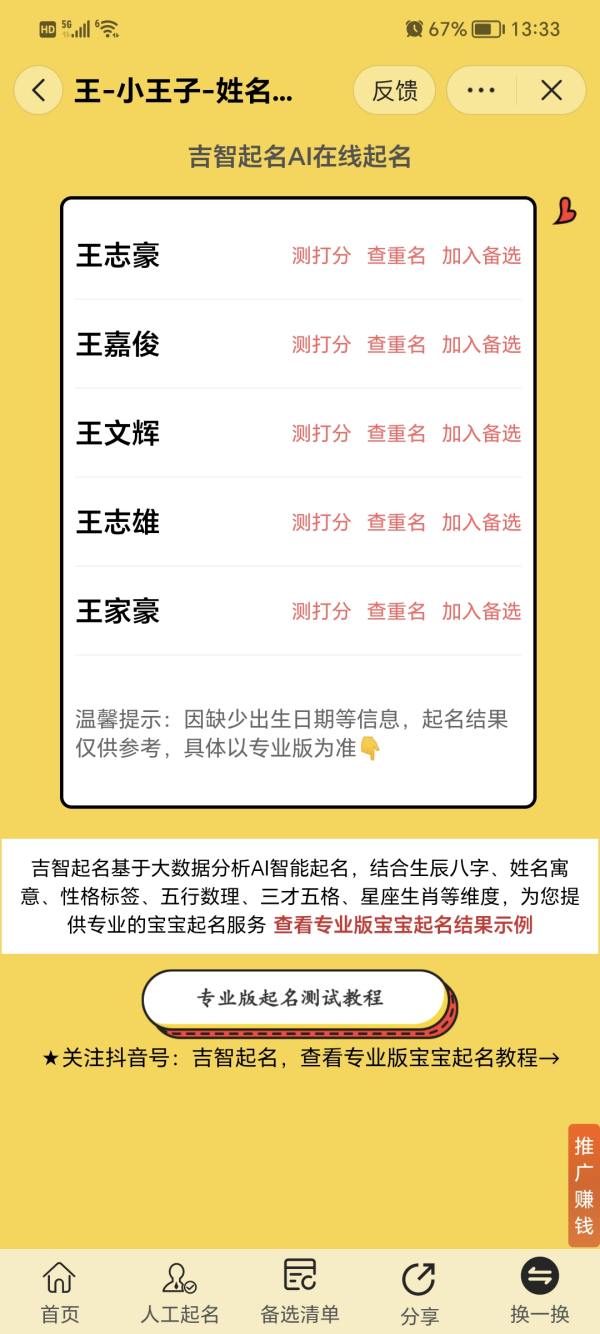Open the 推广赚钱 side button

[584, 1185]
